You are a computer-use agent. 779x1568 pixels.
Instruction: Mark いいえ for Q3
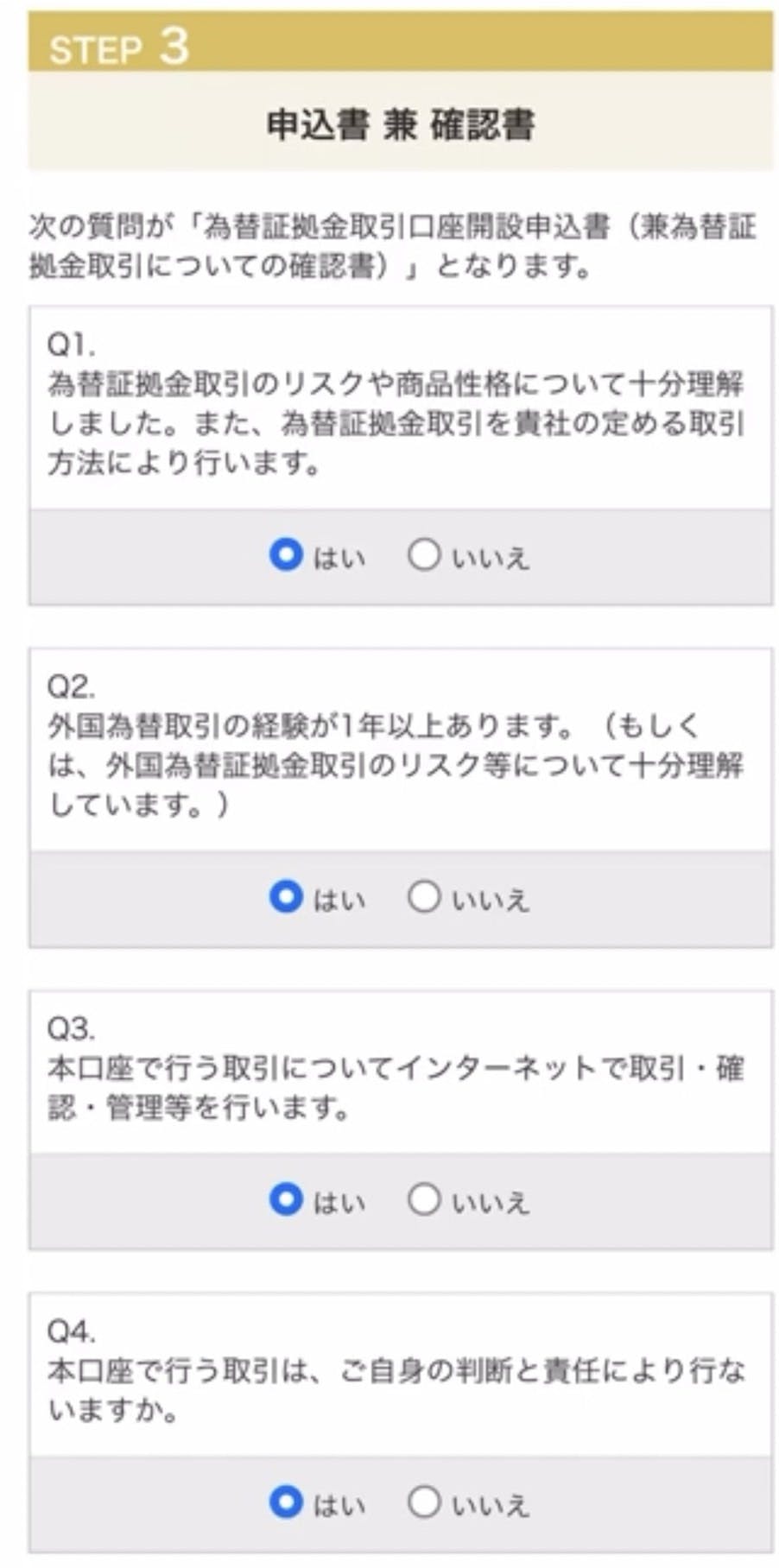tap(424, 1199)
